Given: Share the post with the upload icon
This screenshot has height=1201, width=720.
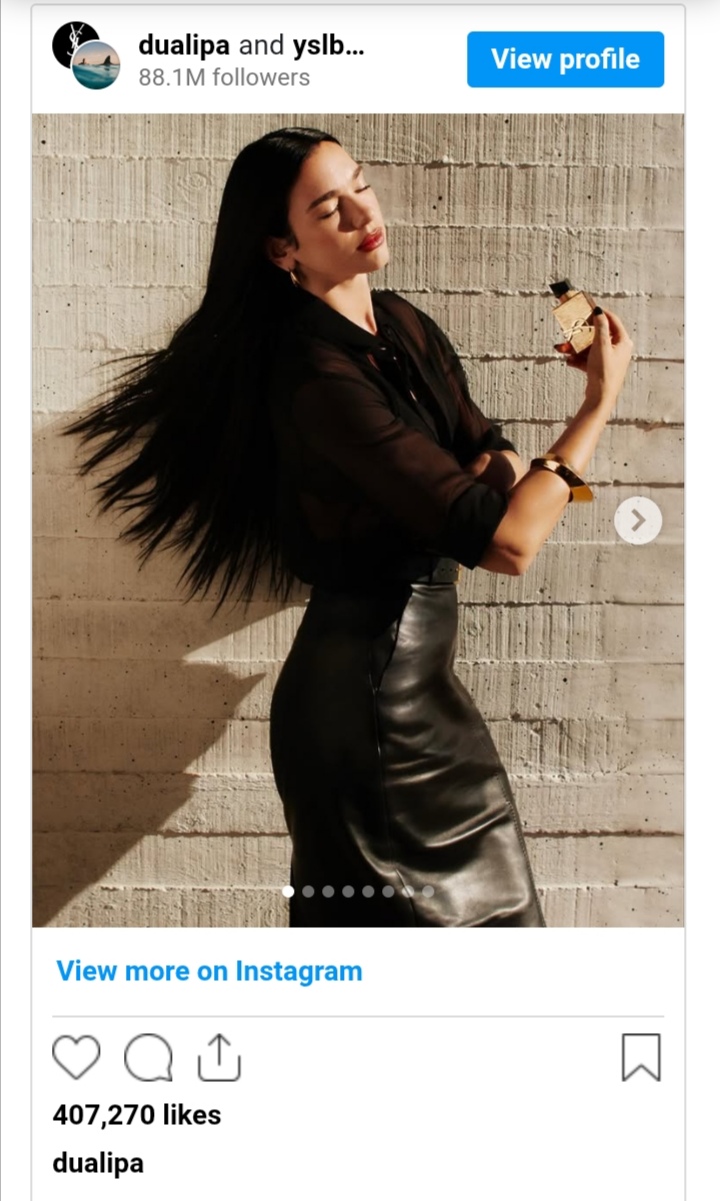Looking at the screenshot, I should point(219,1057).
